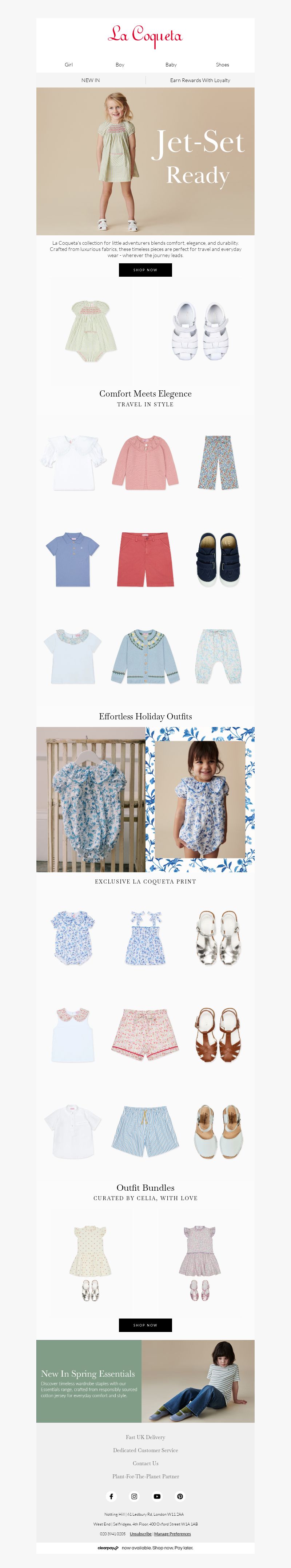This screenshot has height=1568, width=291.
Task: Open Earn Rewards With Loyalty
Action: point(199,80)
